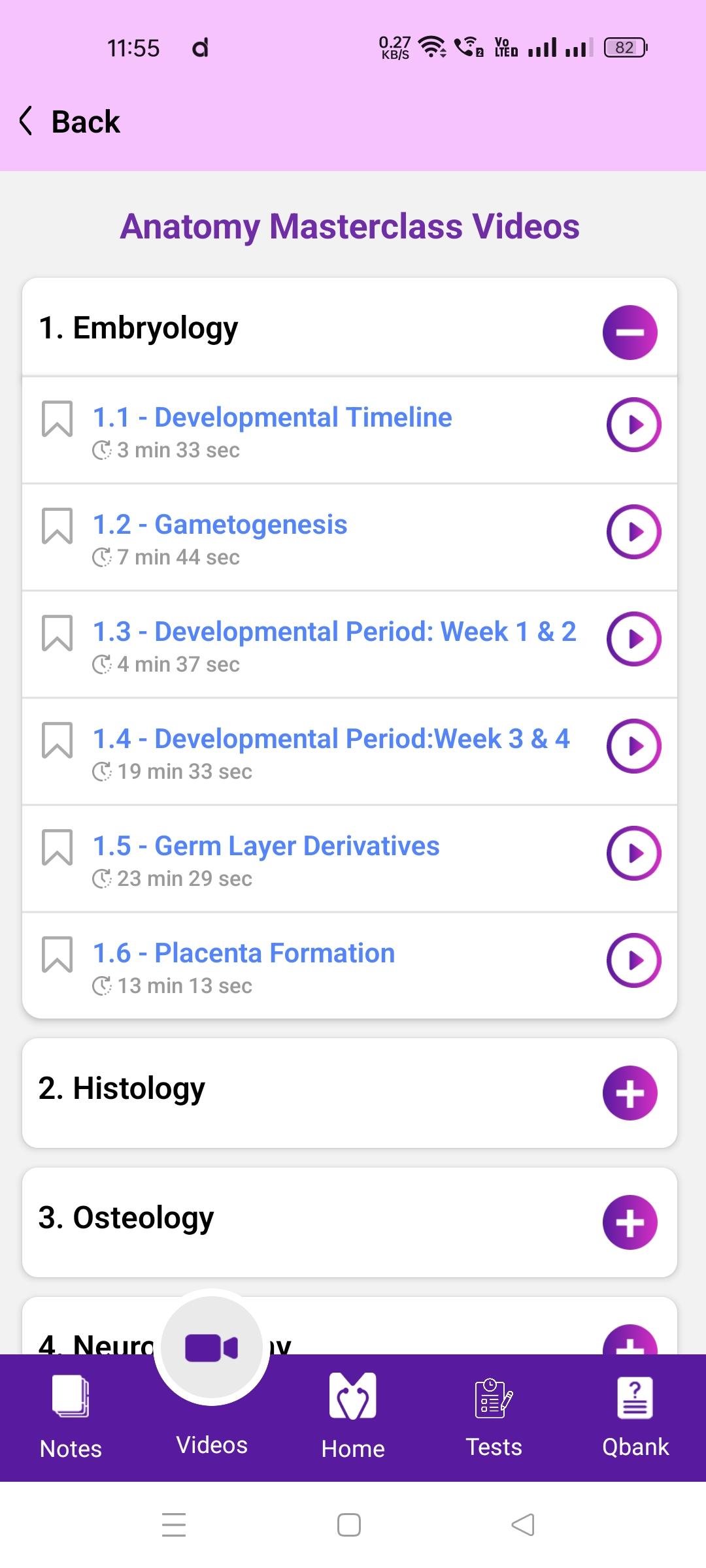The width and height of the screenshot is (706, 1568).
Task: Bookmark Germ Layer Derivatives video
Action: pyautogui.click(x=58, y=847)
